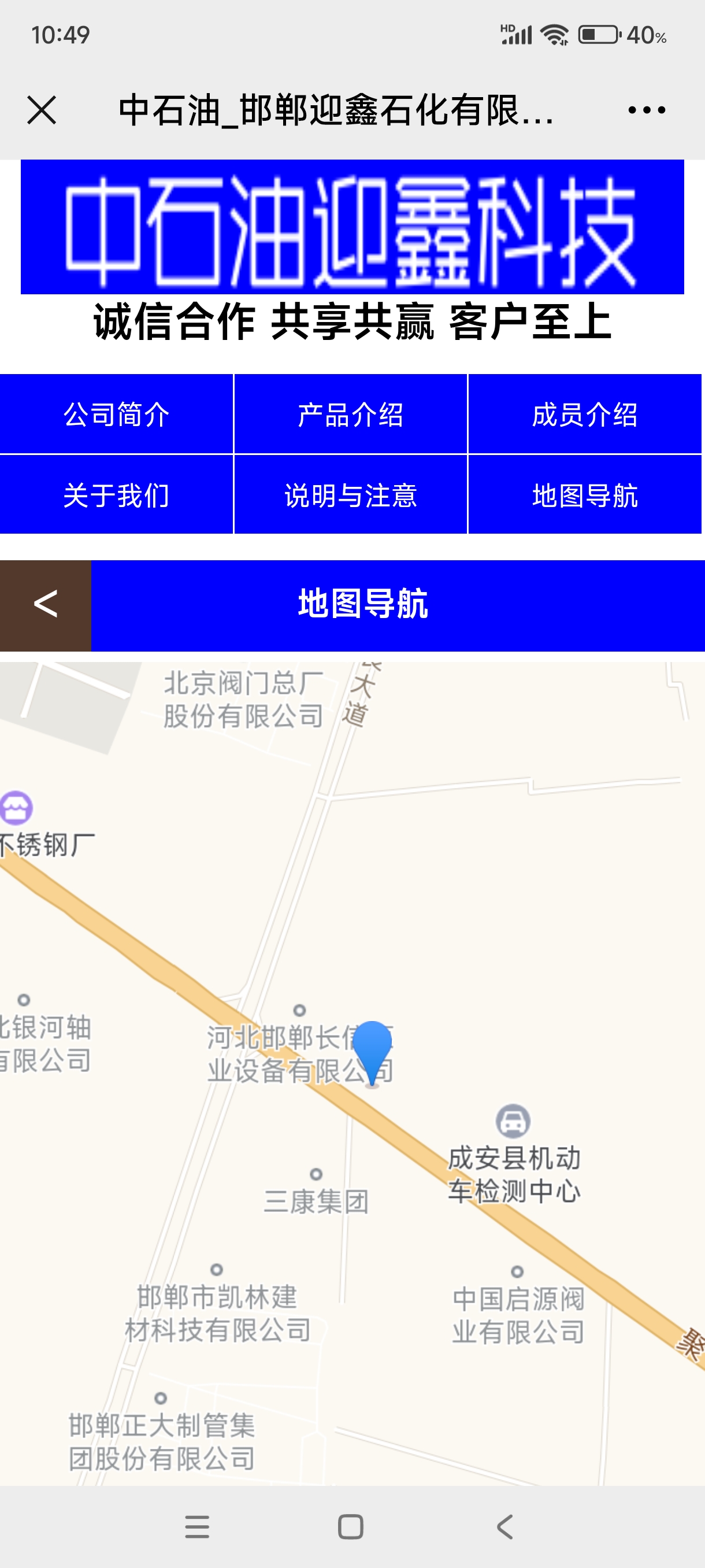Viewport: 705px width, 1568px height.
Task: Open 公司简介 section
Action: [116, 415]
